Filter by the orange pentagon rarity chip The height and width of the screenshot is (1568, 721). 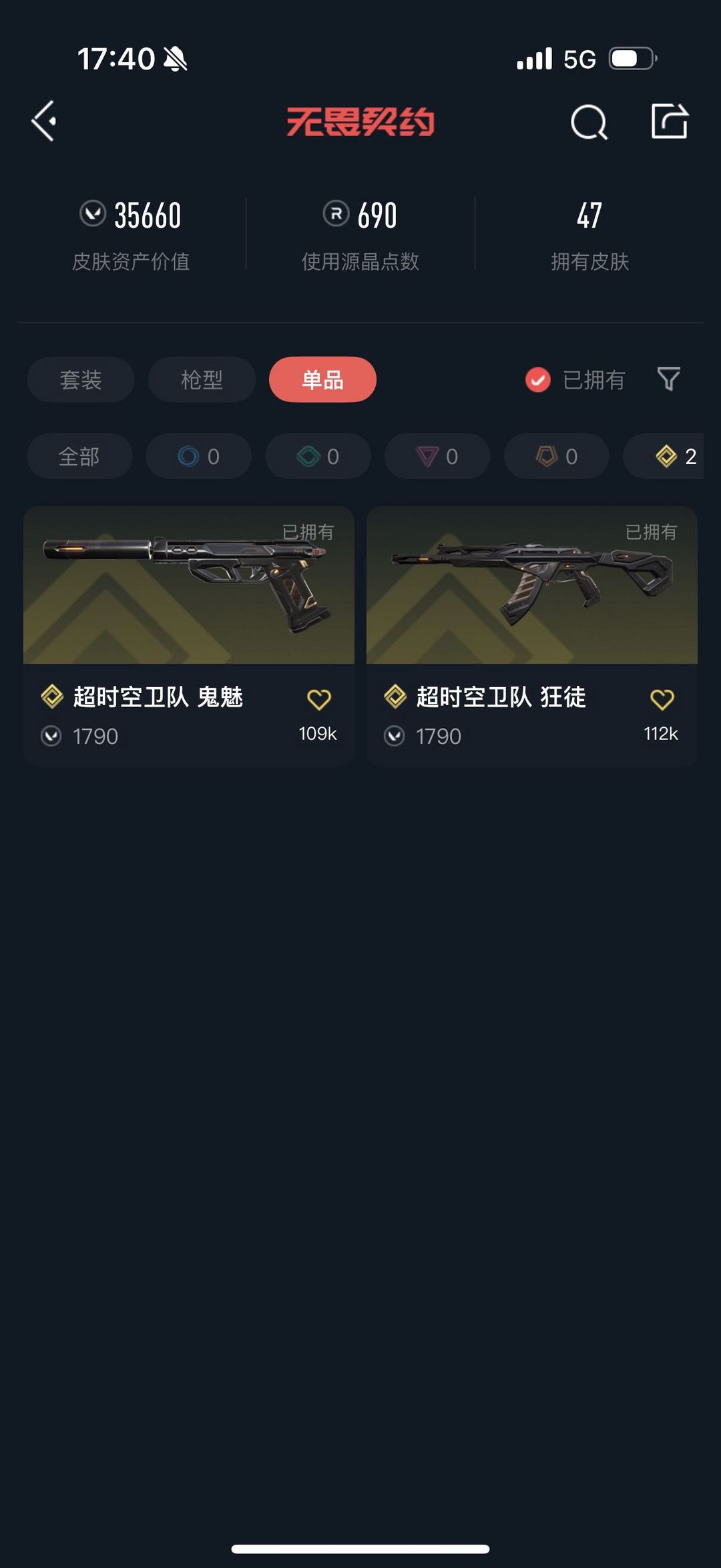pos(557,456)
